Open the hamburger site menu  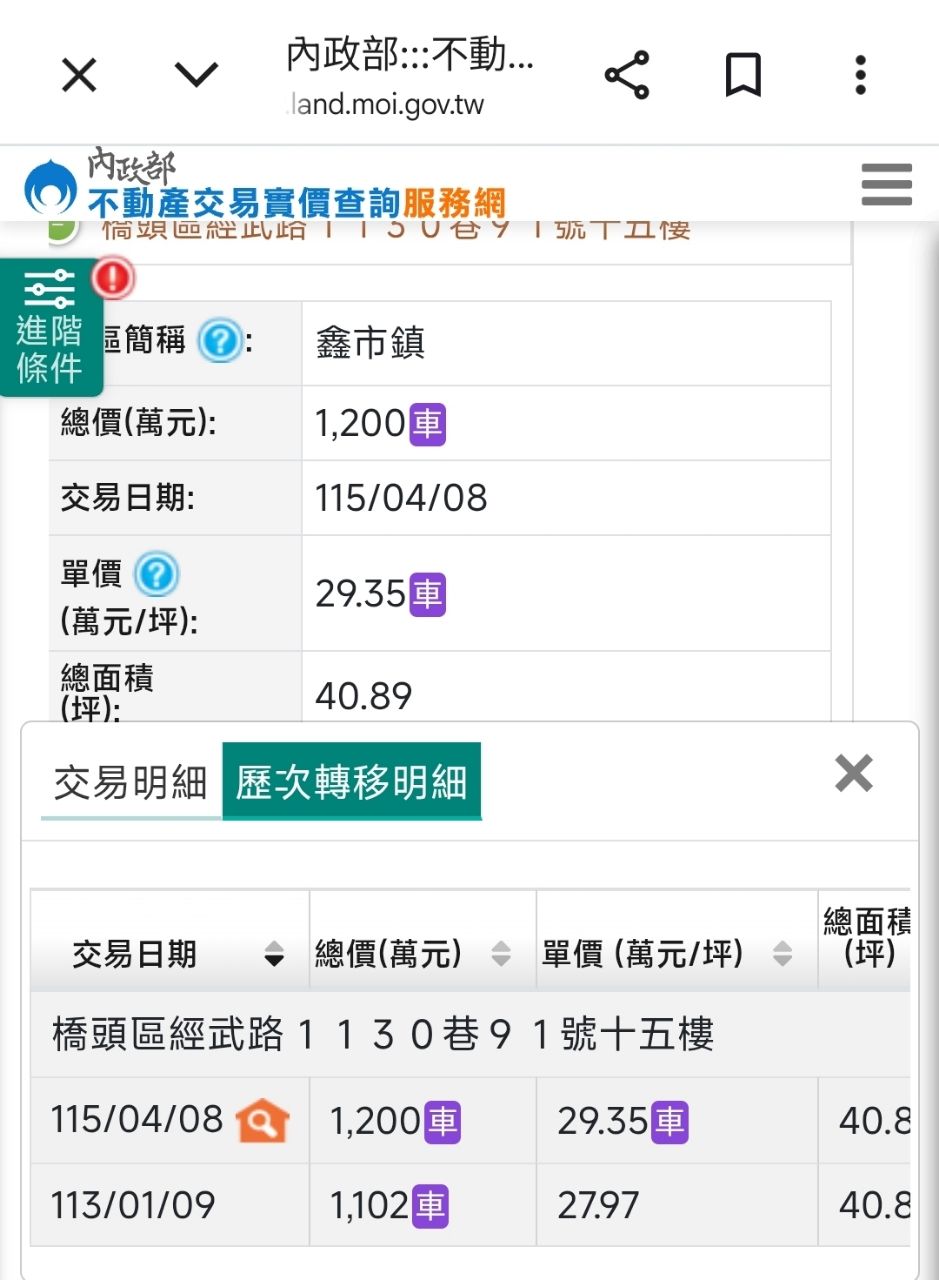pyautogui.click(x=886, y=185)
